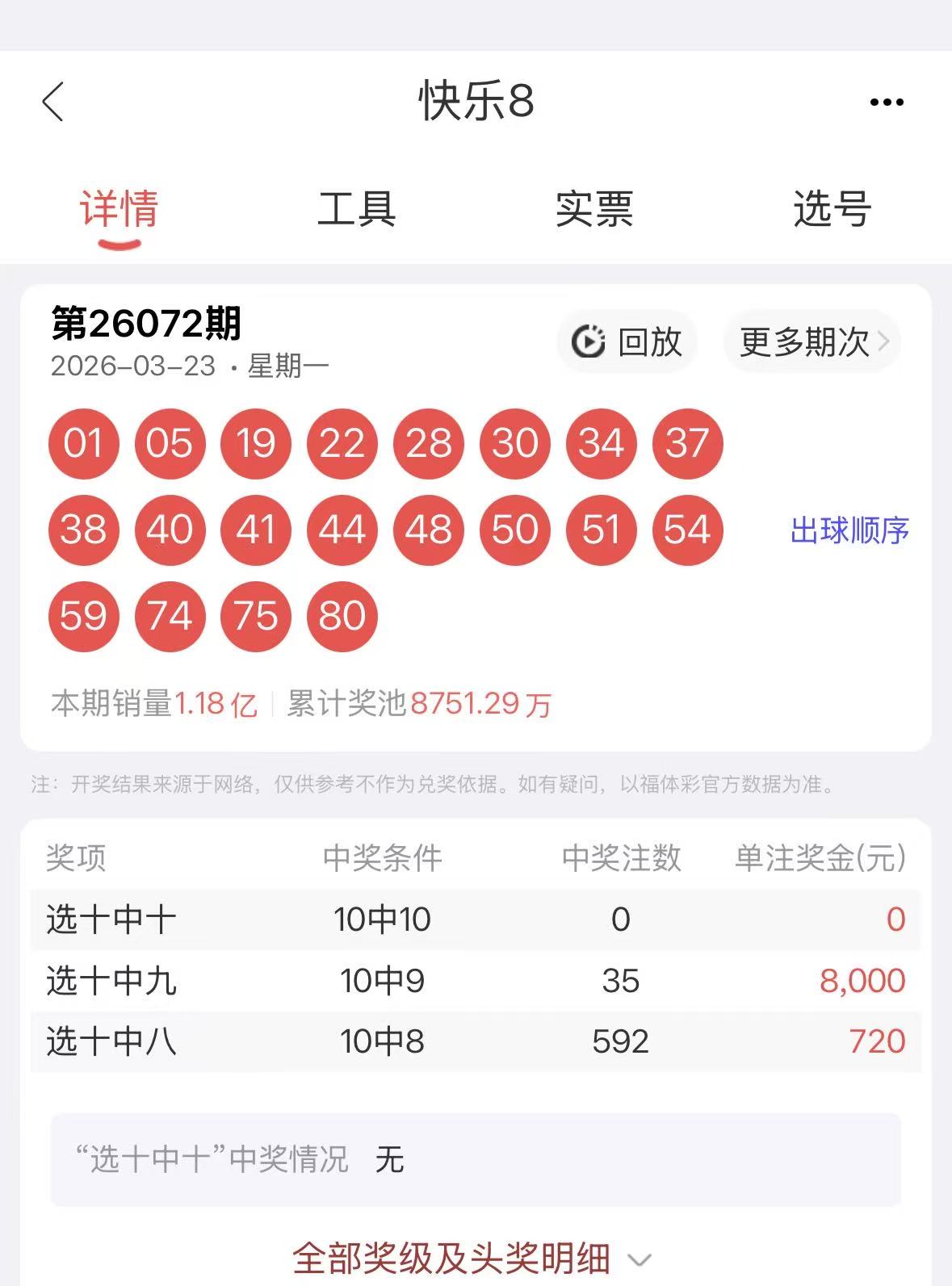Show numbers in 出球顺序

coord(849,530)
